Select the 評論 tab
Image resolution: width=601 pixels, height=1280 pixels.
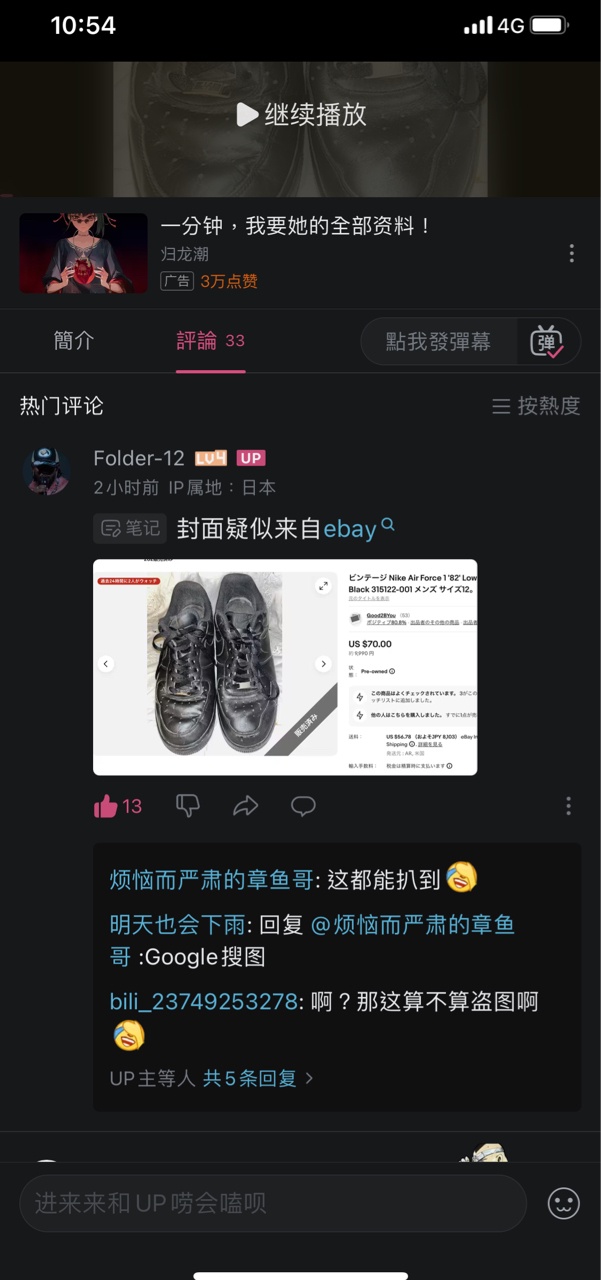coord(210,341)
